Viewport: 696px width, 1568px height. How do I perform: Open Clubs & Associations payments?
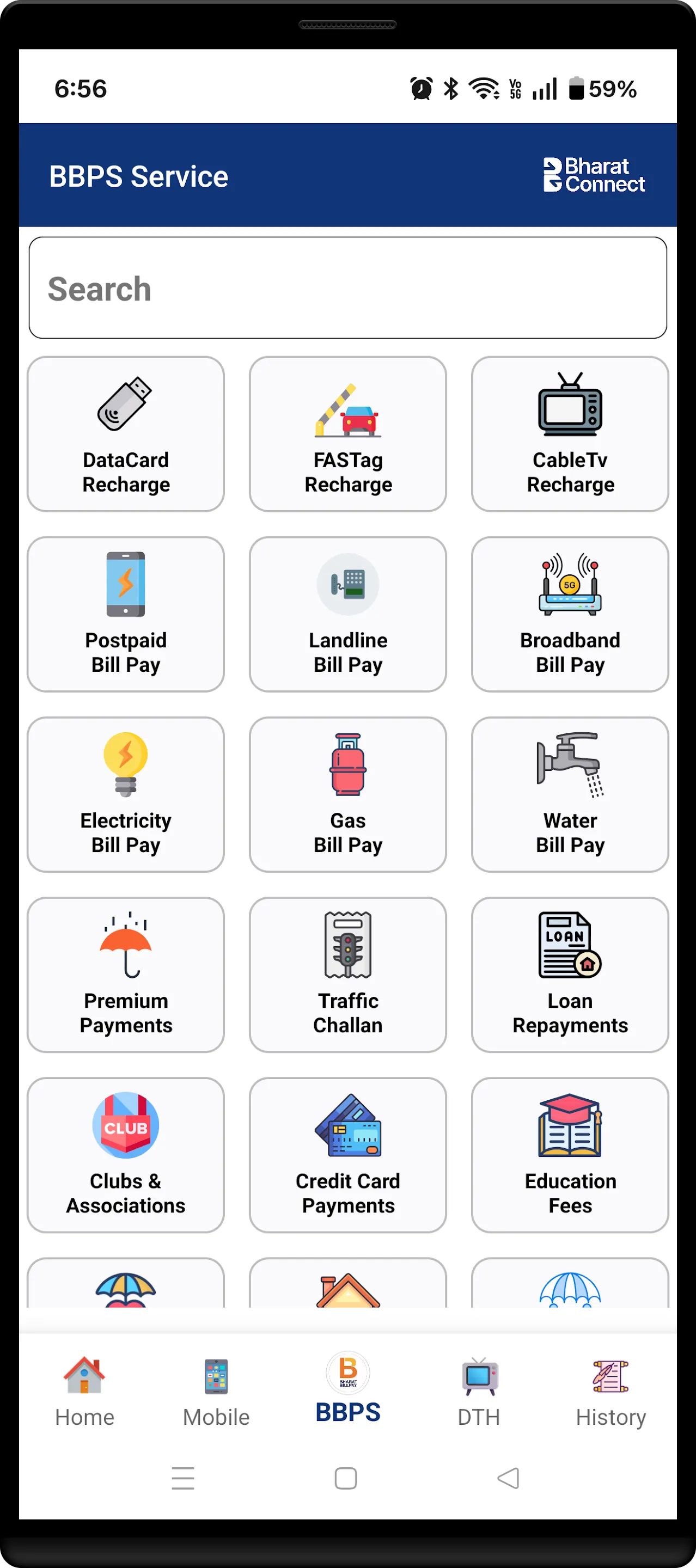(x=125, y=1155)
